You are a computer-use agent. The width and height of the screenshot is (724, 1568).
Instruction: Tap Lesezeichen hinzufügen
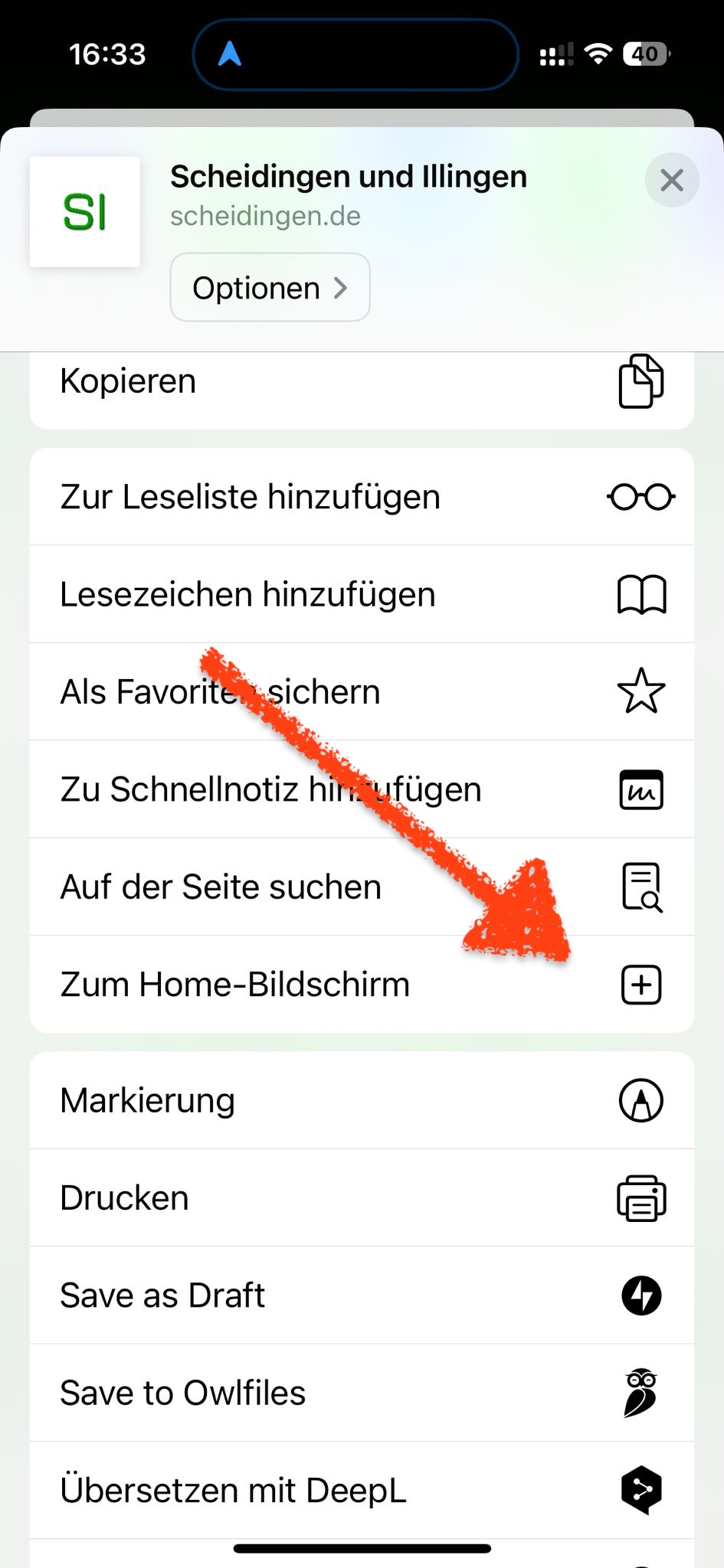362,594
